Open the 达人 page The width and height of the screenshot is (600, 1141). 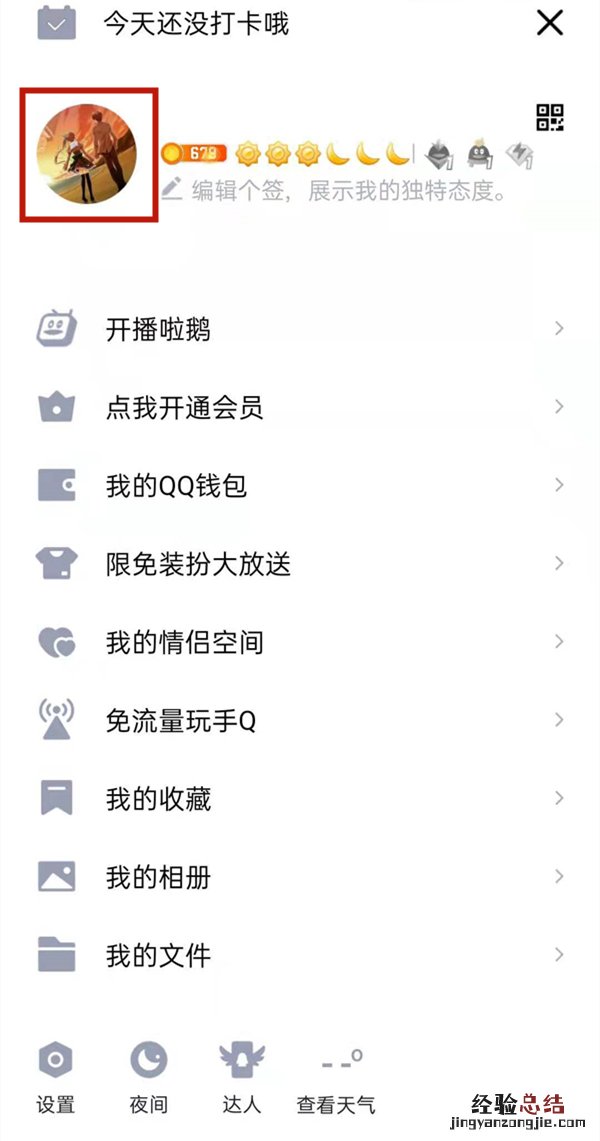241,1075
